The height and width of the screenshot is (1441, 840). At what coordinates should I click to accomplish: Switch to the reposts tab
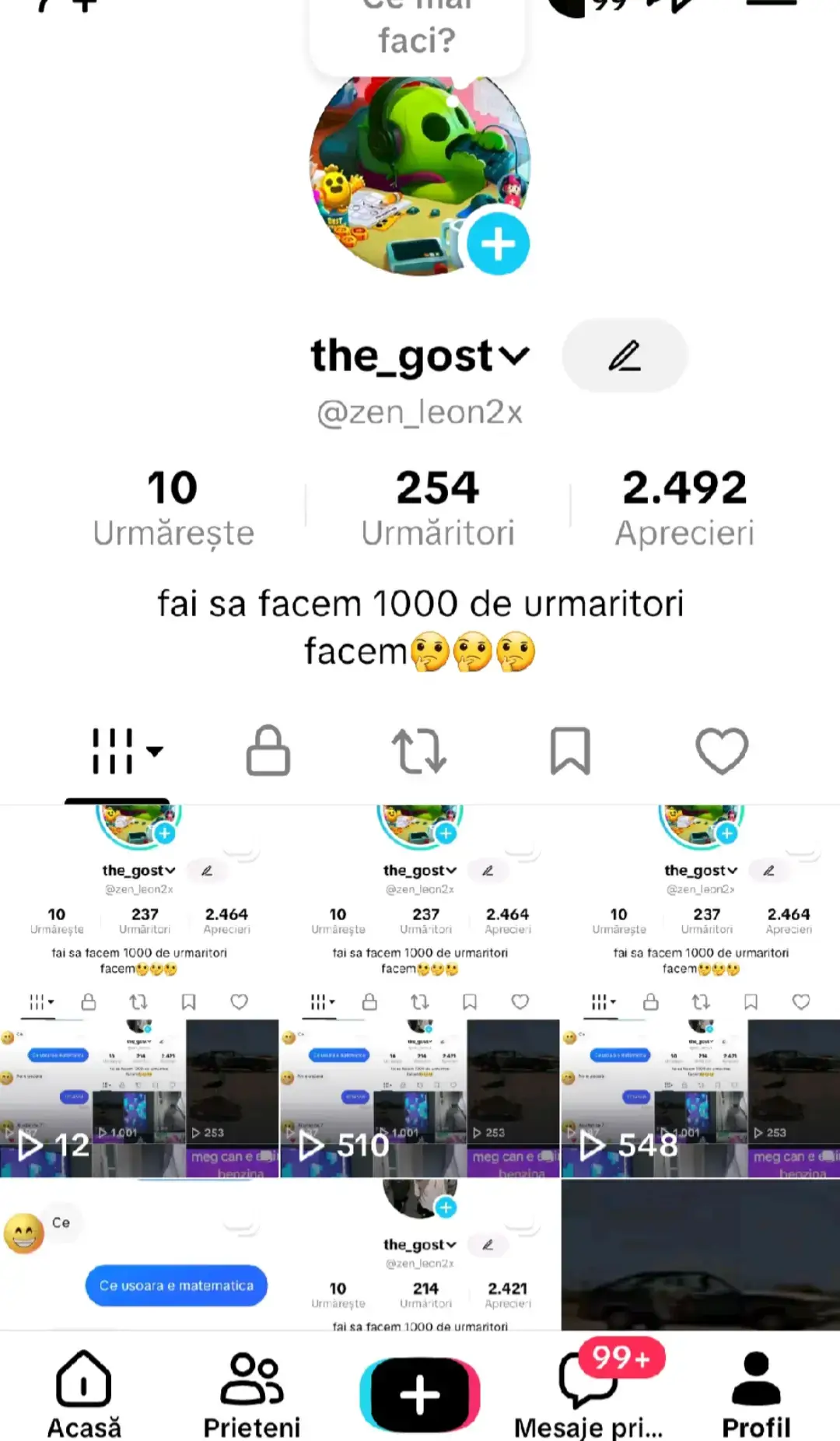[x=419, y=752]
